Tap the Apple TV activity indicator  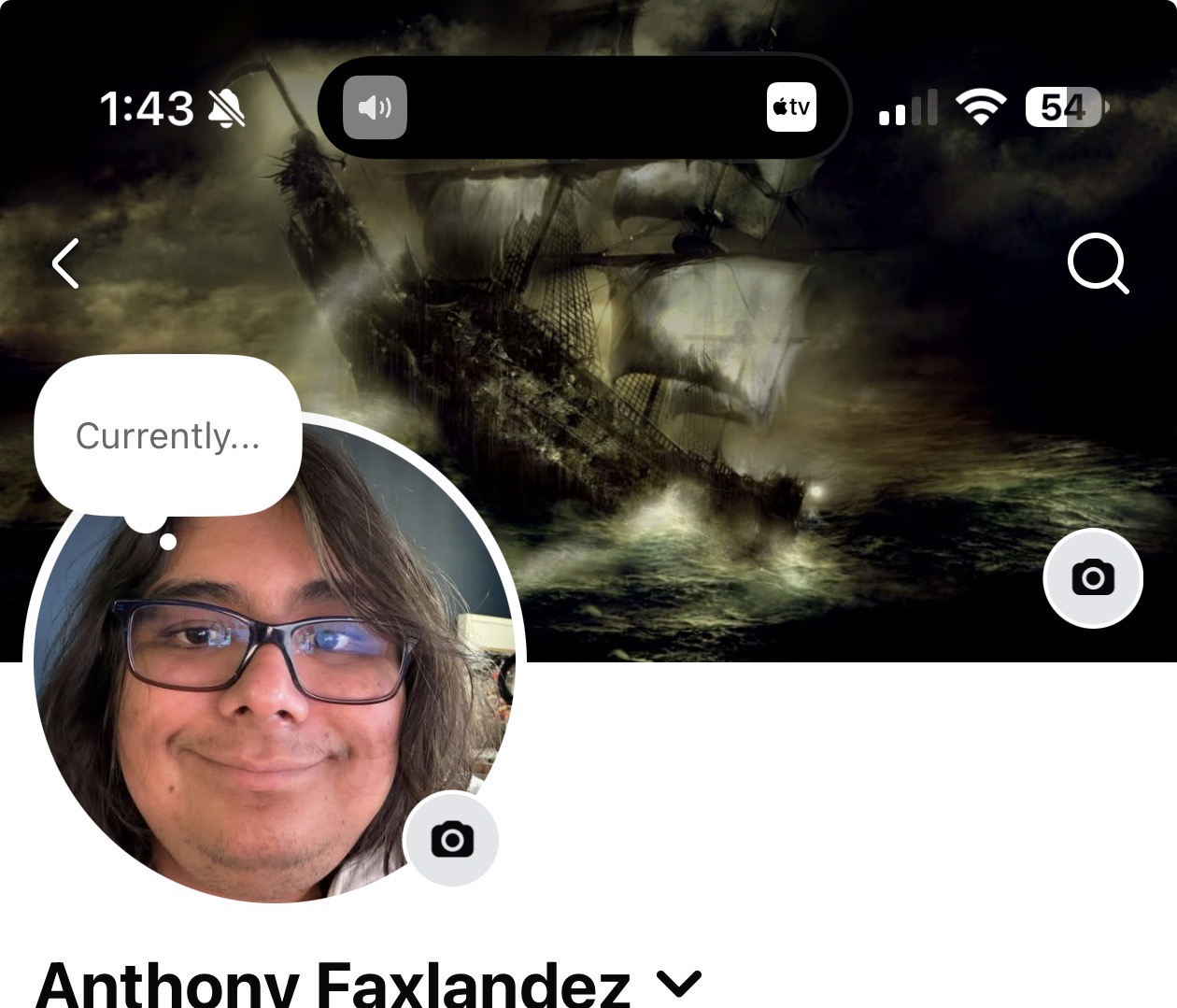pos(791,107)
